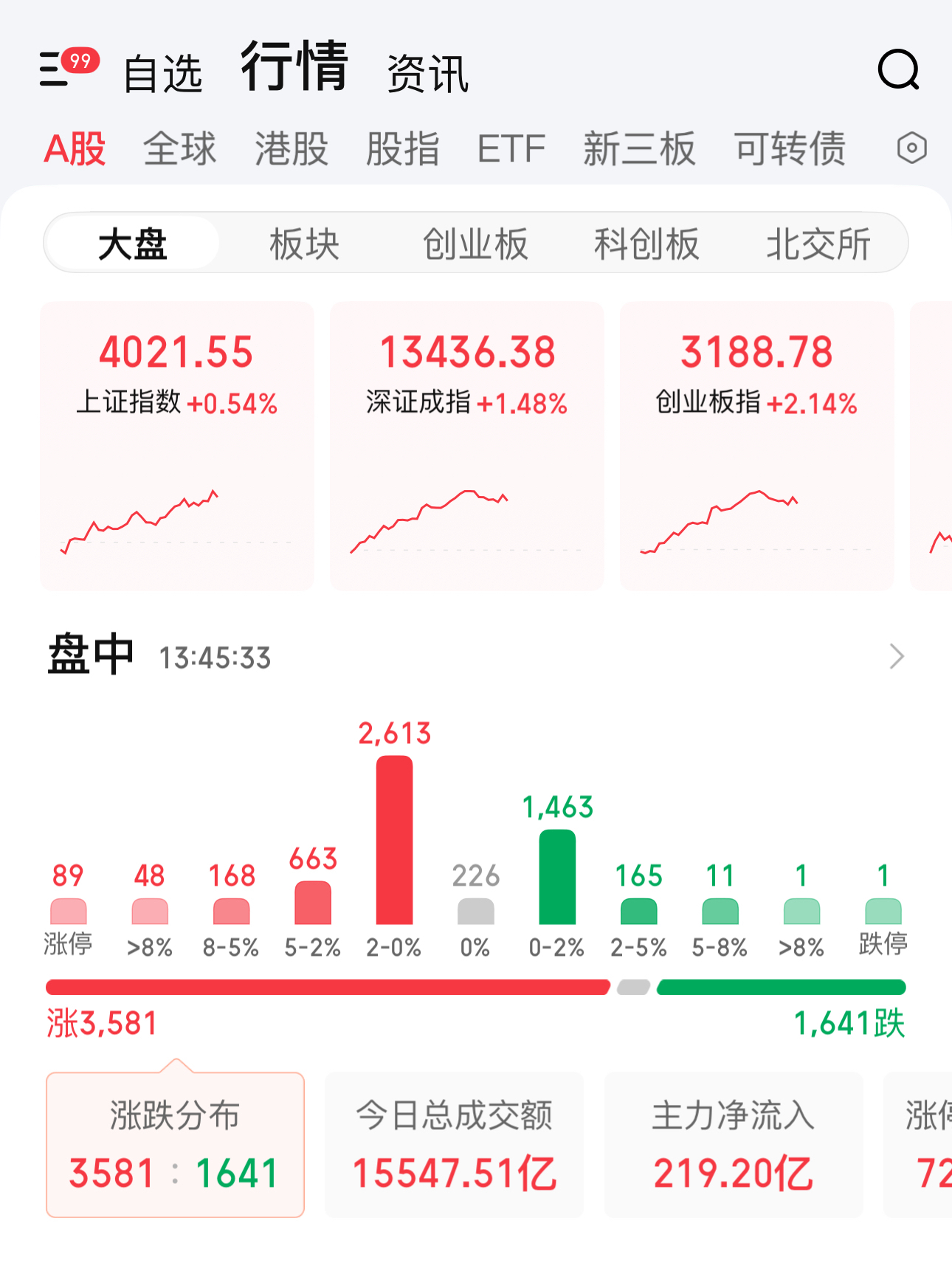Select the 全球 market tab
The image size is (952, 1285).
179,148
